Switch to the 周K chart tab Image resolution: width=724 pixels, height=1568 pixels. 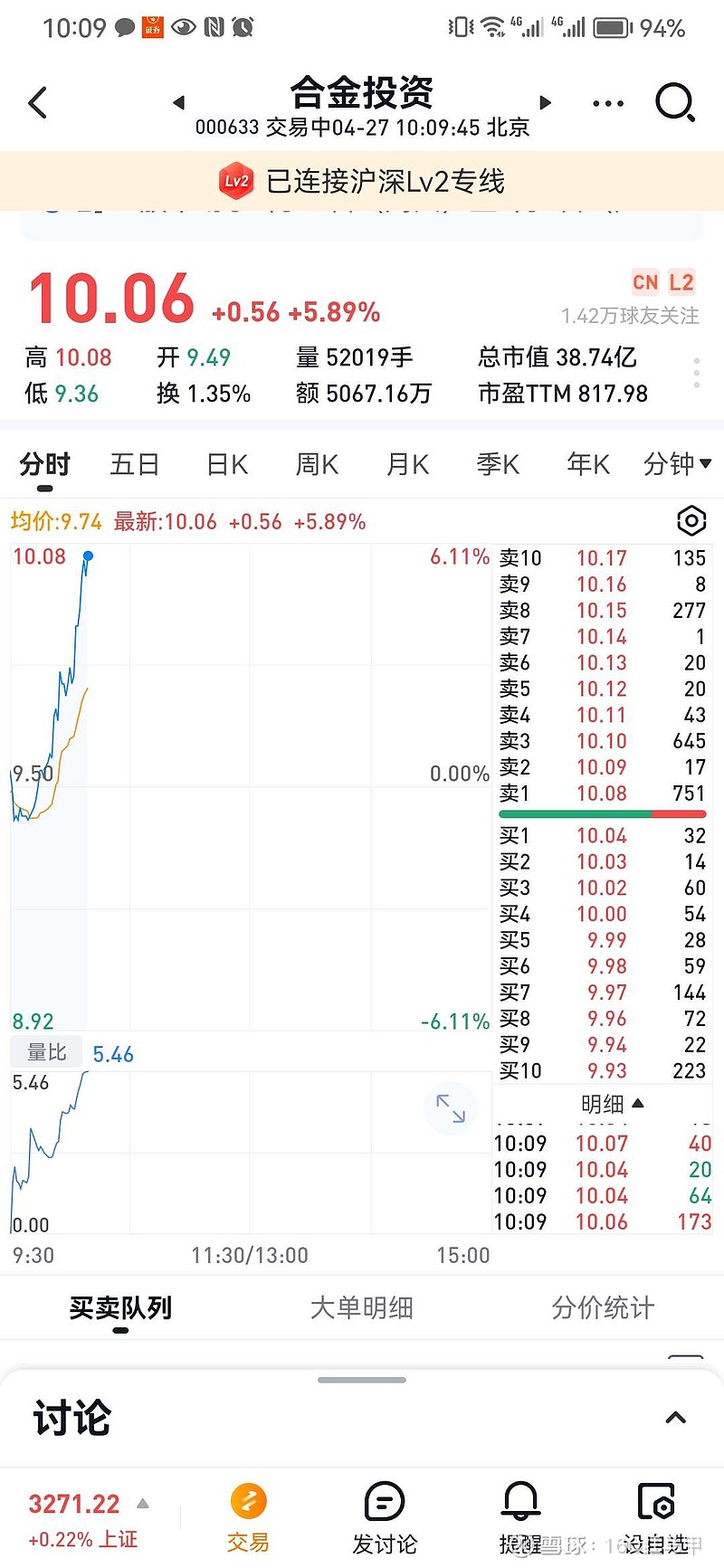(317, 464)
